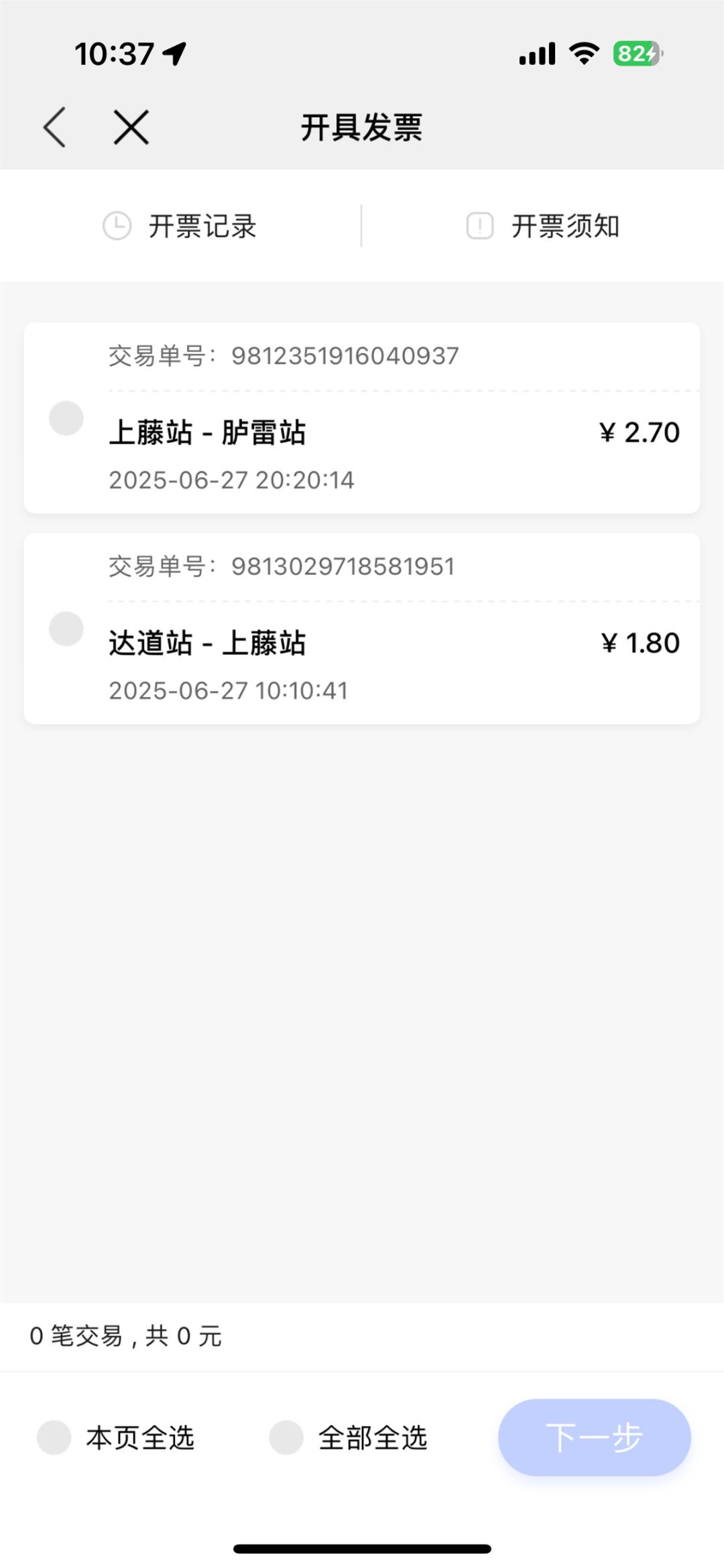Open 开票记录 invoice history
Screen dimensions: 724x1568
[x=201, y=226]
